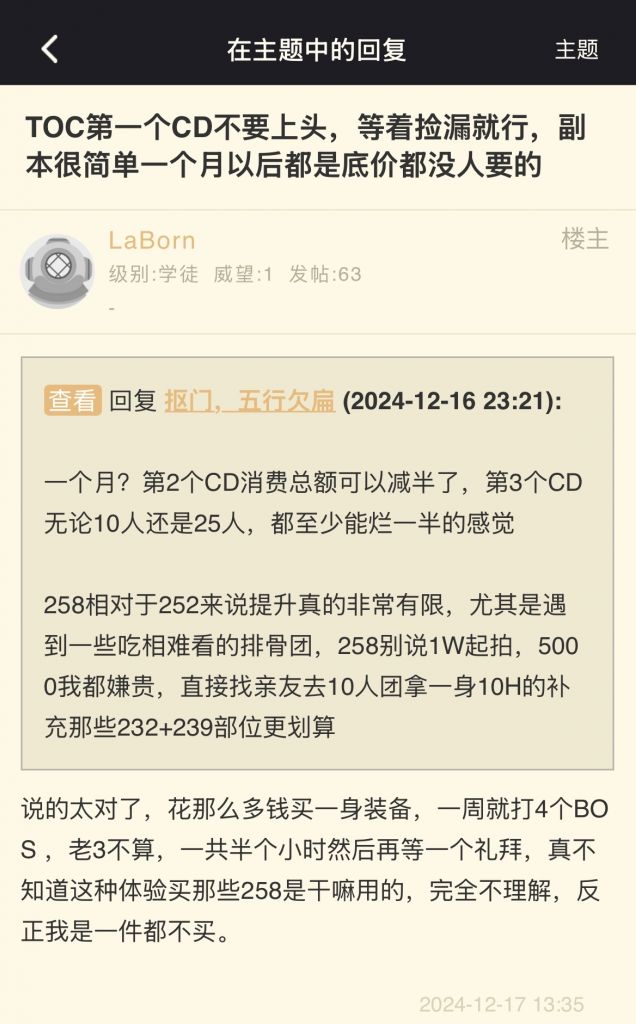Open LaBorn's avatar profile

tap(57, 271)
